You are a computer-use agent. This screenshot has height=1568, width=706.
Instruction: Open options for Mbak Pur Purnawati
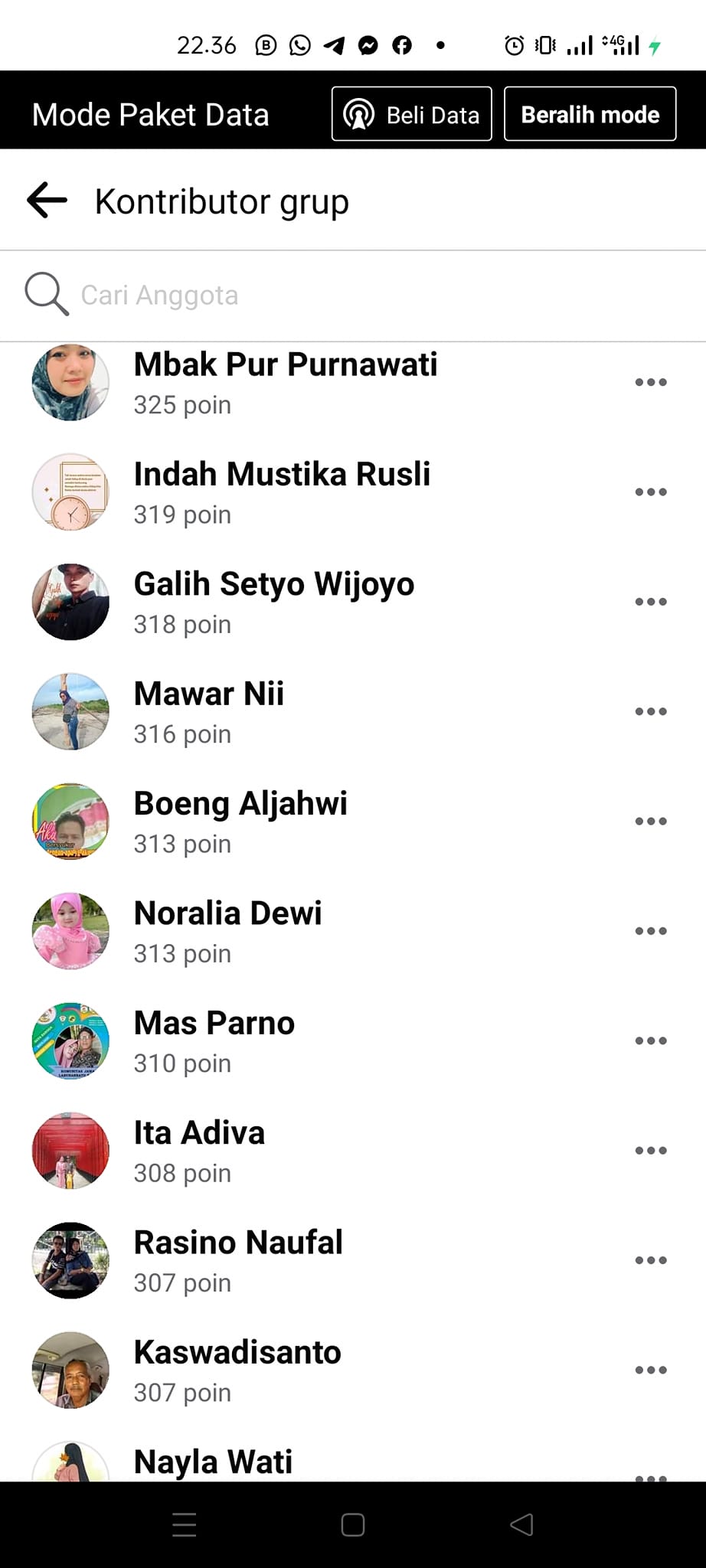coord(650,382)
